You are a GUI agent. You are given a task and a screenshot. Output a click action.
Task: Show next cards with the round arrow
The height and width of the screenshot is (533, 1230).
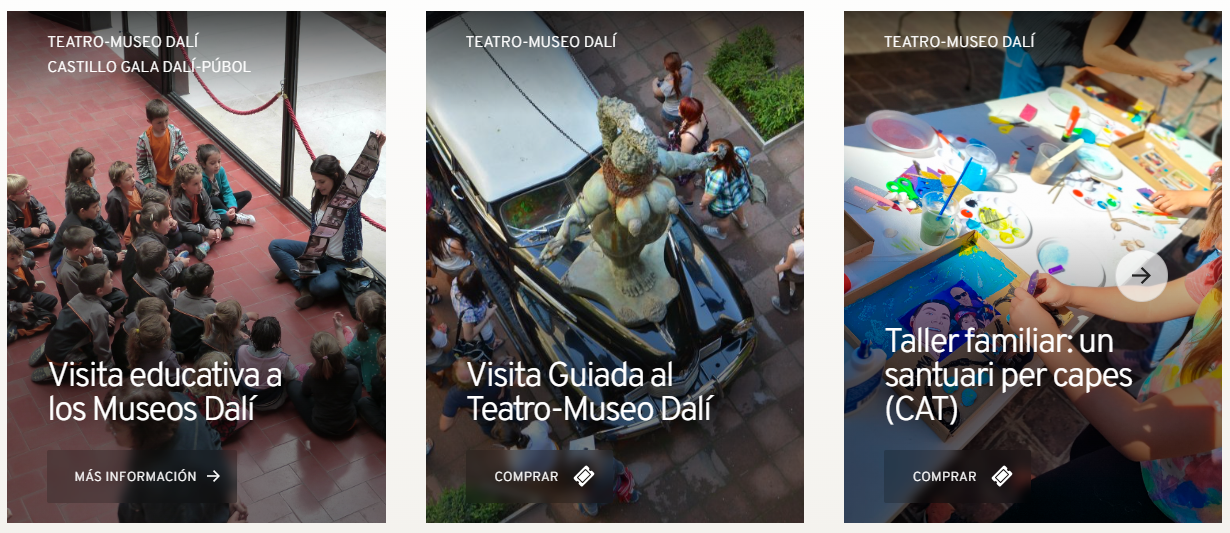[x=1141, y=275]
